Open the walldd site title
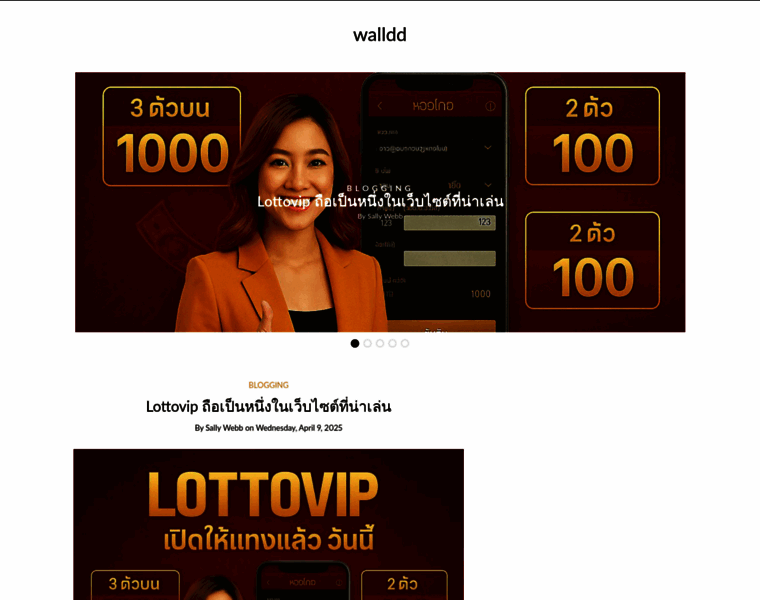Viewport: 760px width, 600px height. click(x=379, y=35)
